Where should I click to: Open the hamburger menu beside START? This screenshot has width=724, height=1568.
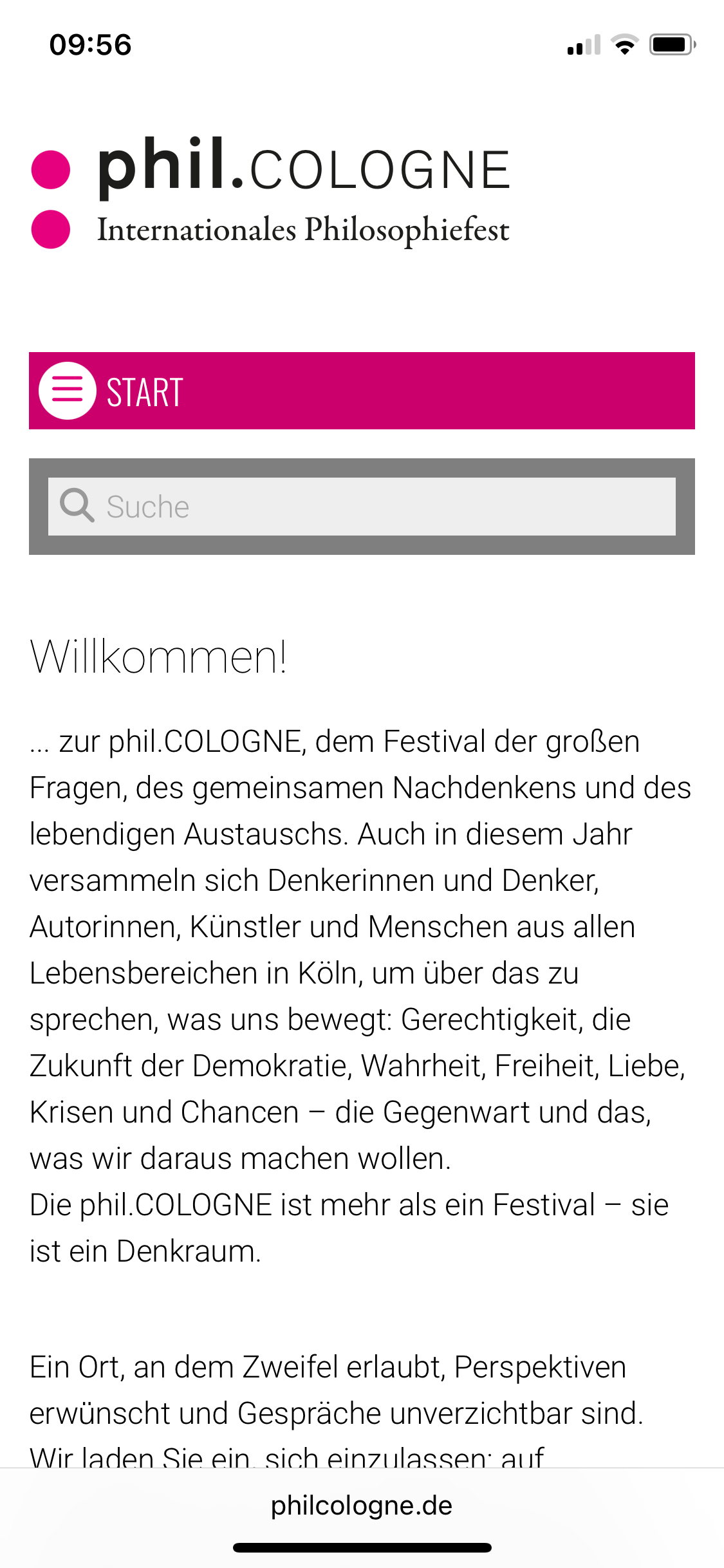(x=68, y=391)
